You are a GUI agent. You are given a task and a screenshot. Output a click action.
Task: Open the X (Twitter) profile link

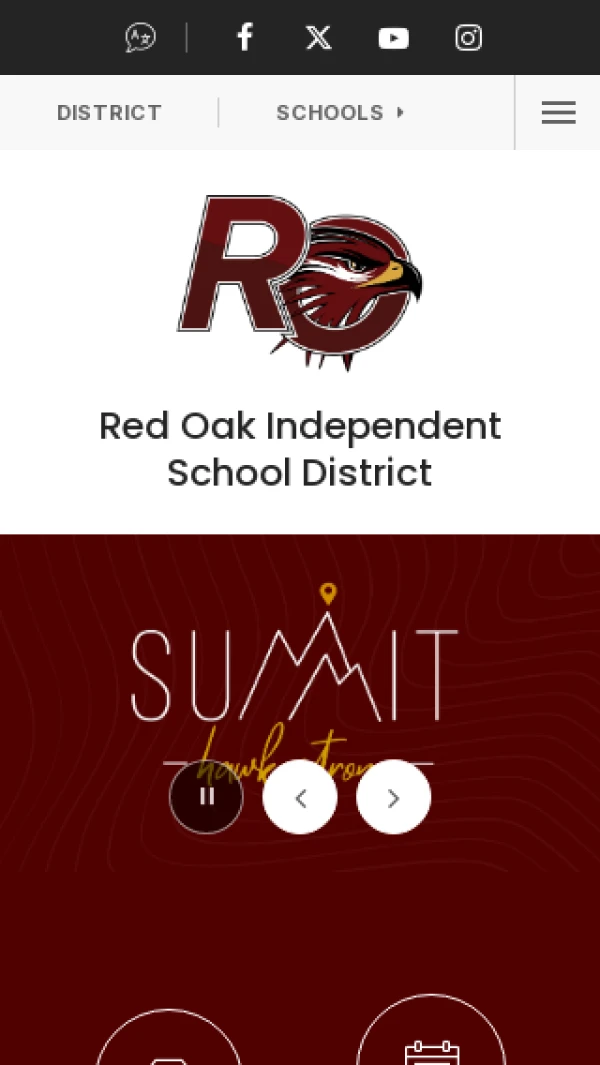[318, 38]
